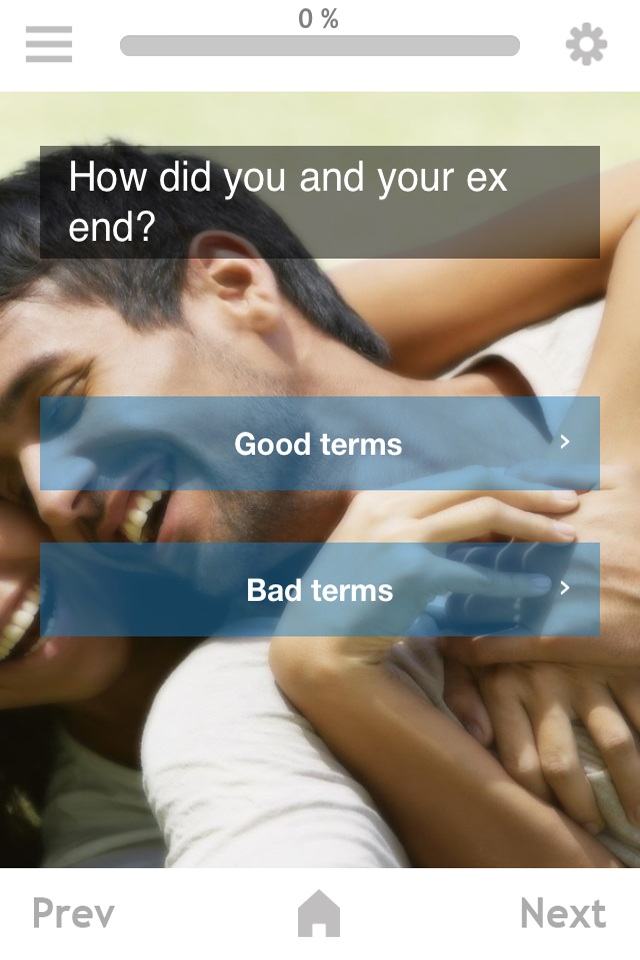
Task: Go to the previous question with Prev
Action: point(73,913)
